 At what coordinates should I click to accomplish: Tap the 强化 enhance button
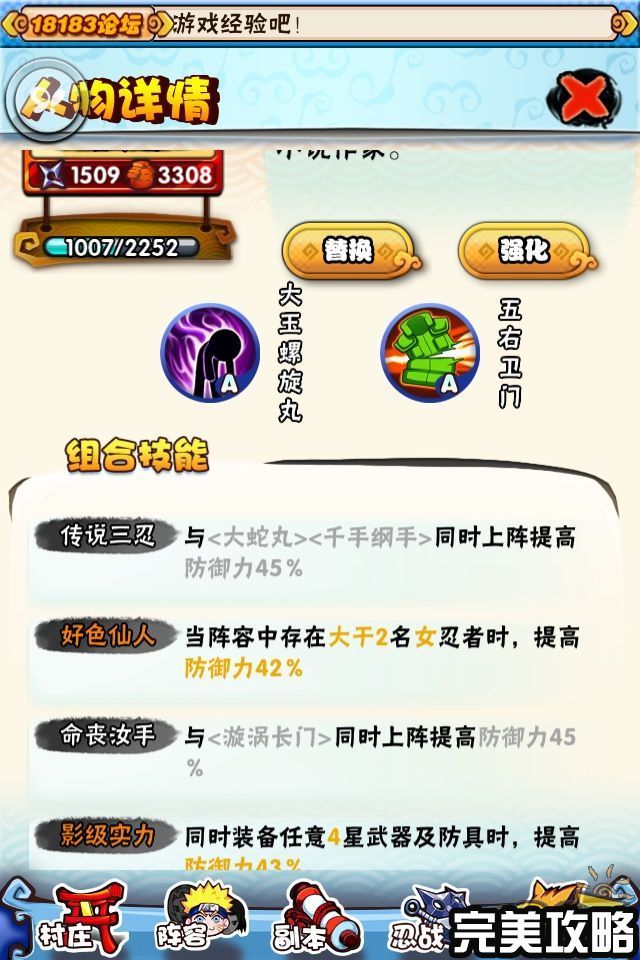(x=522, y=250)
